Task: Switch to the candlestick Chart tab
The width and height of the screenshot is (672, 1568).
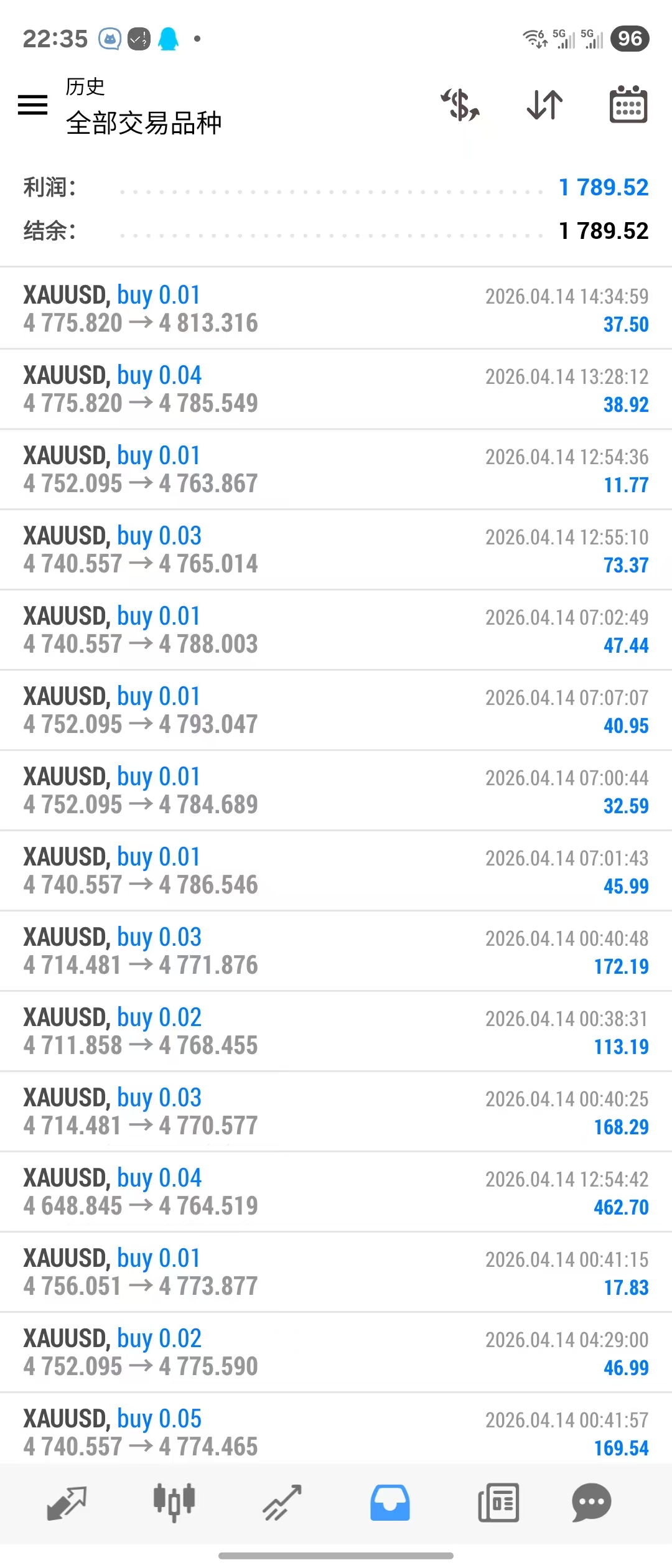Action: pos(174,1503)
